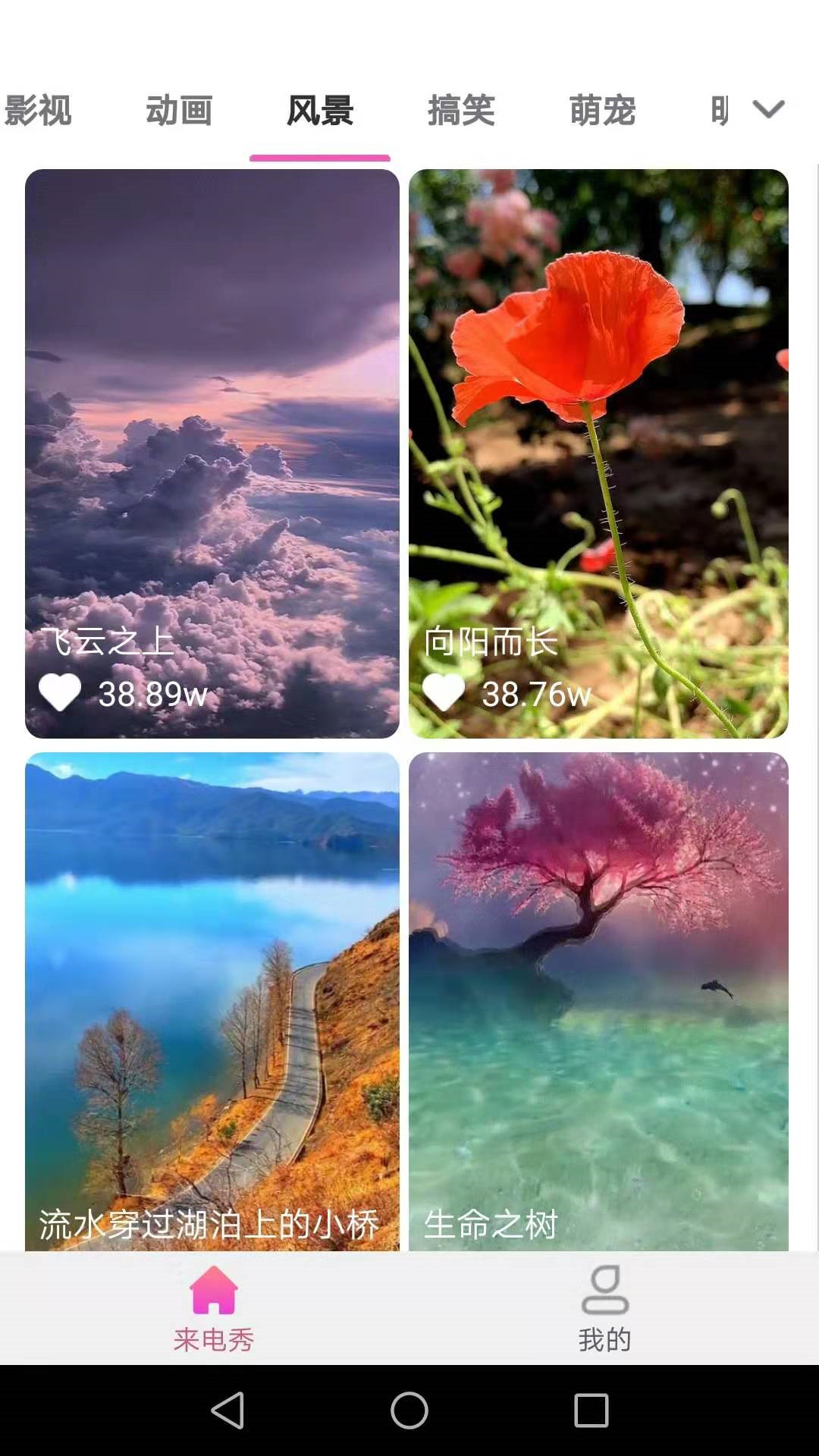Switch to the 动画 tab
Viewport: 819px width, 1456px height.
178,109
